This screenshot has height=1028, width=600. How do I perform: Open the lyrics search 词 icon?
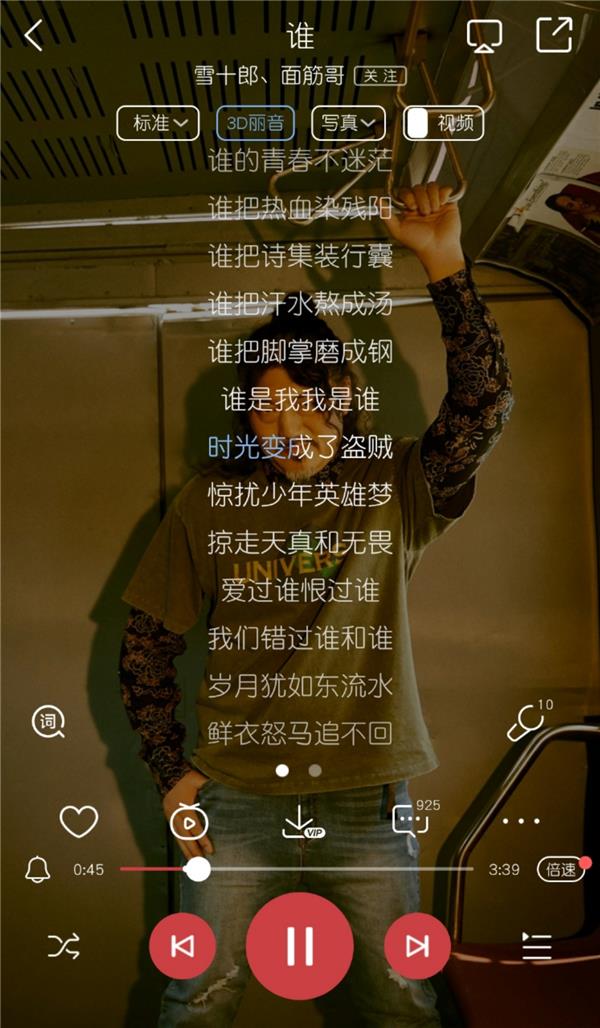(48, 721)
